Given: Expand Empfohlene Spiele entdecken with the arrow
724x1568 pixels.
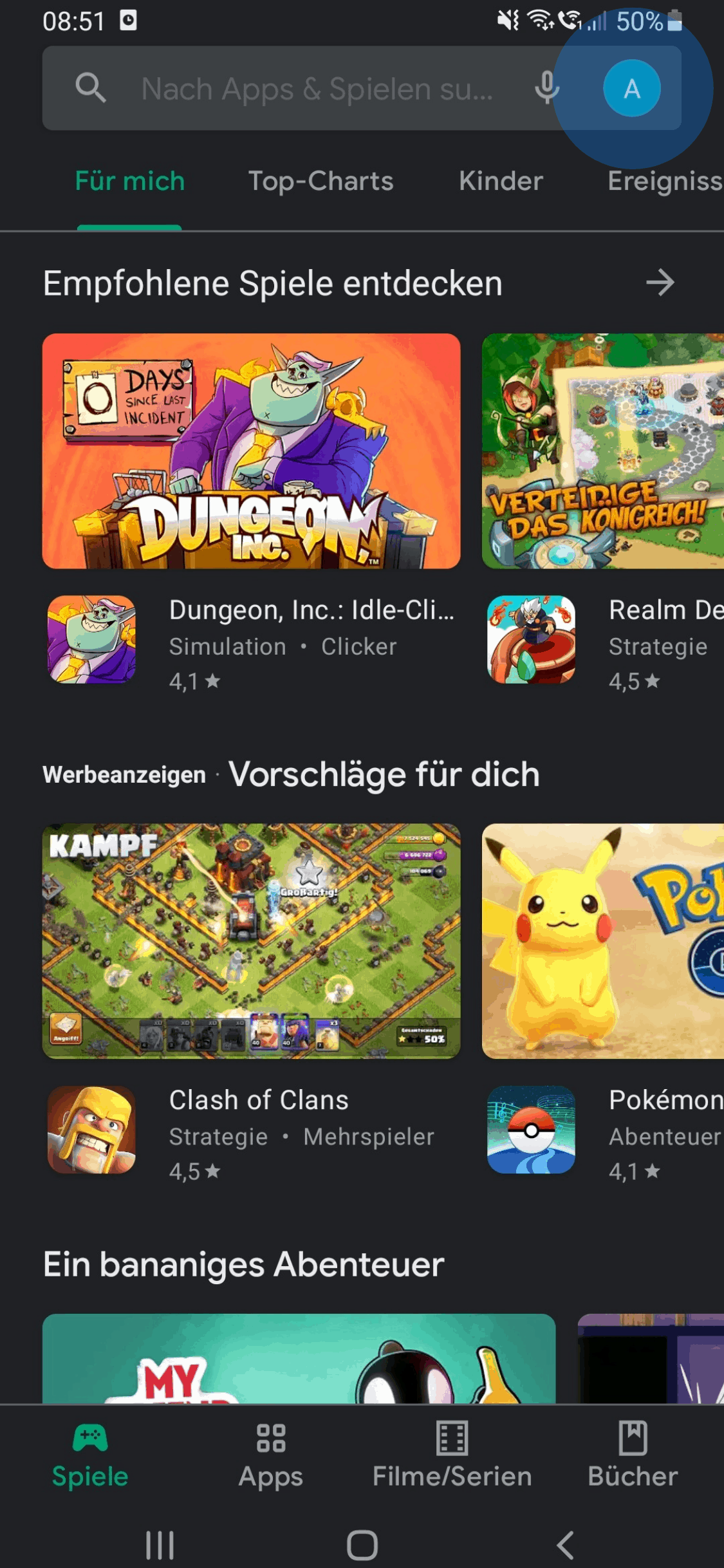Looking at the screenshot, I should pyautogui.click(x=662, y=282).
